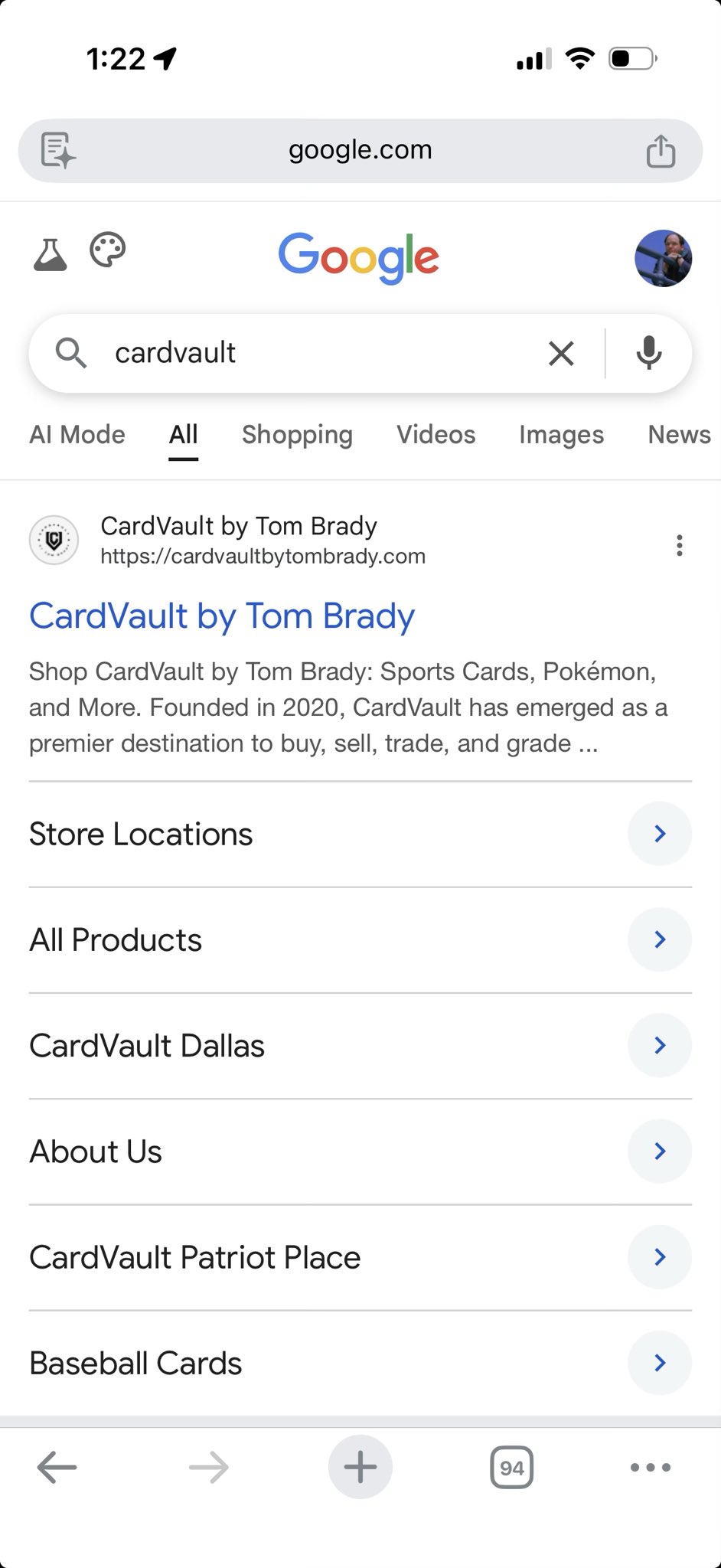The image size is (721, 1568).
Task: Share this page from the address bar
Action: (x=661, y=150)
